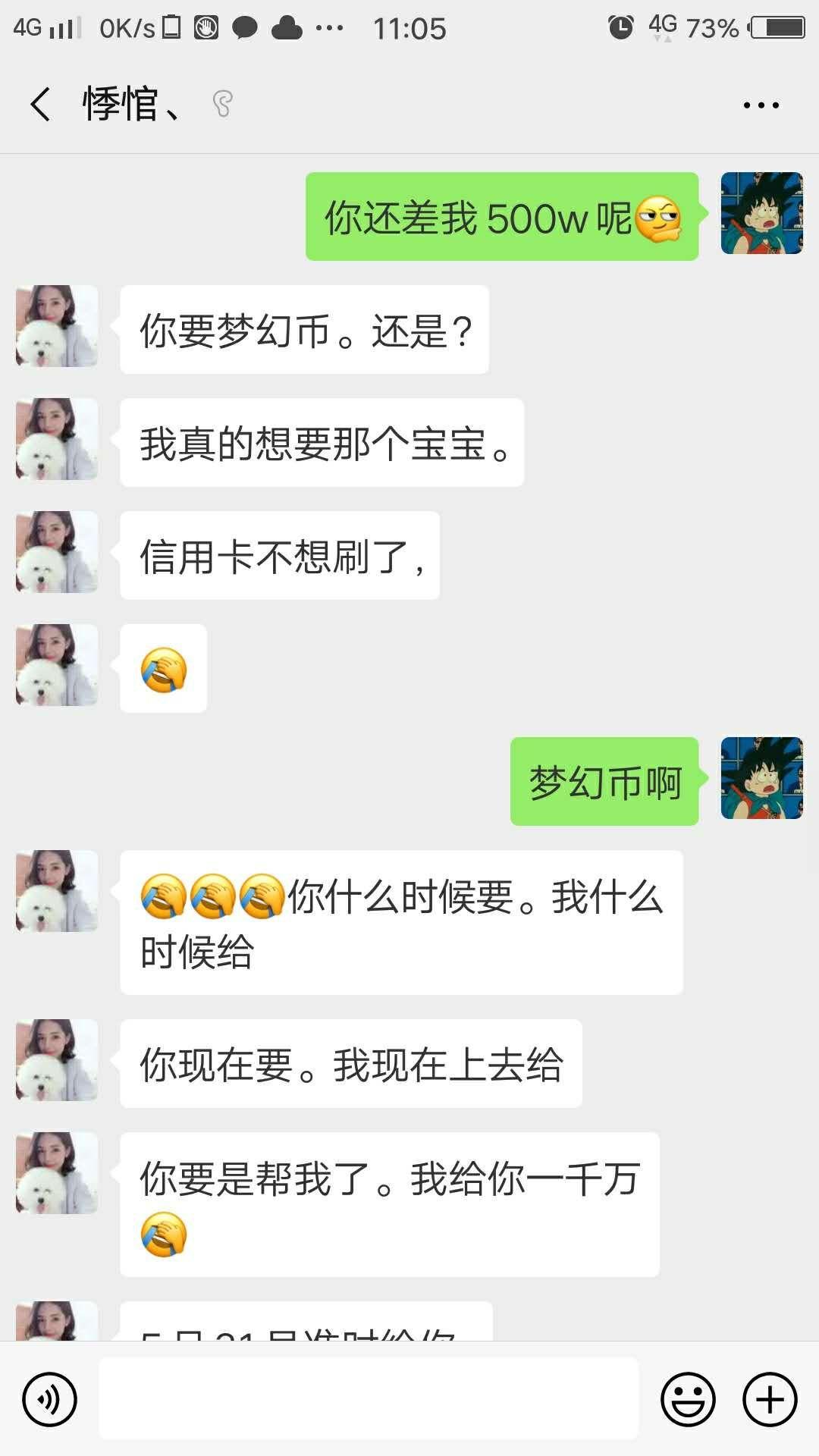Open the chat details overflow menu

[x=761, y=105]
